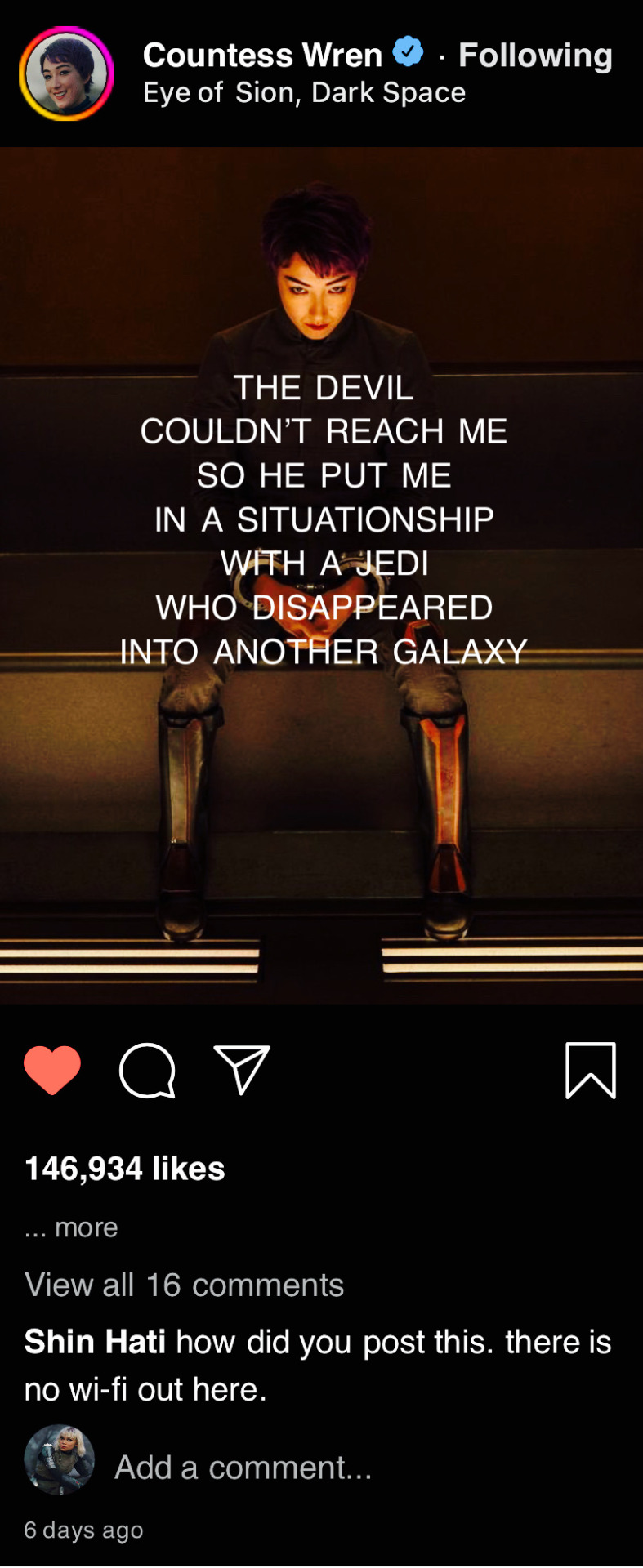Tap the Add a comment field
The width and height of the screenshot is (643, 1568).
point(243,1468)
